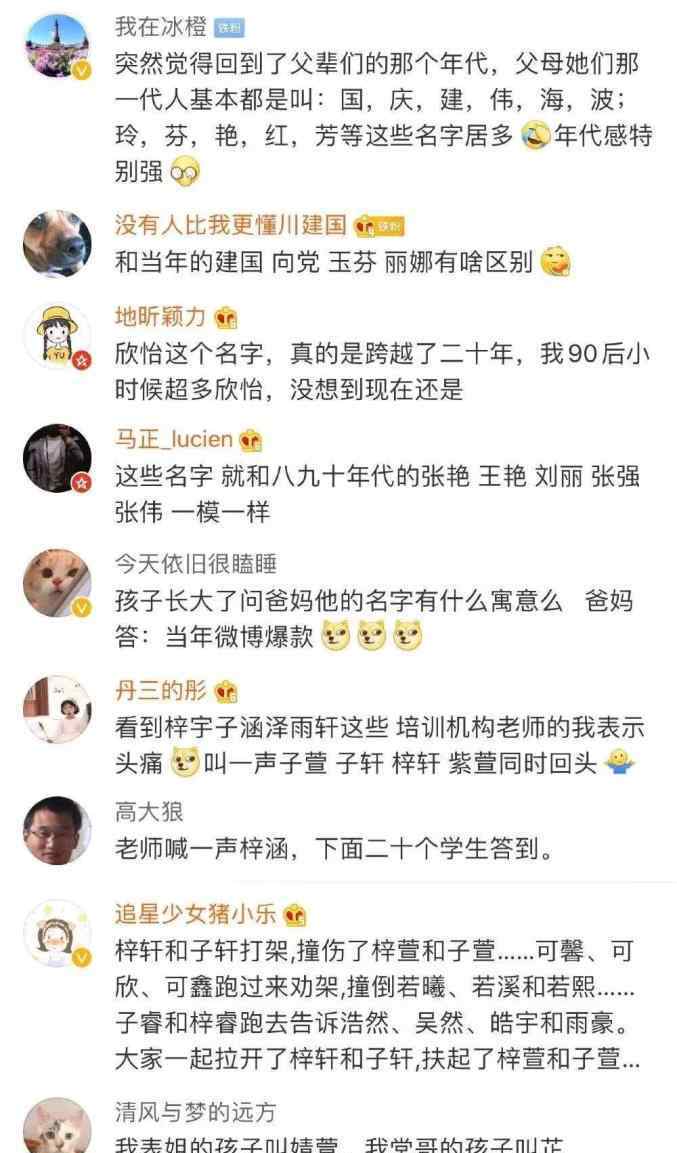Open 高大狼's profile avatar
The image size is (677, 1153).
[x=57, y=830]
